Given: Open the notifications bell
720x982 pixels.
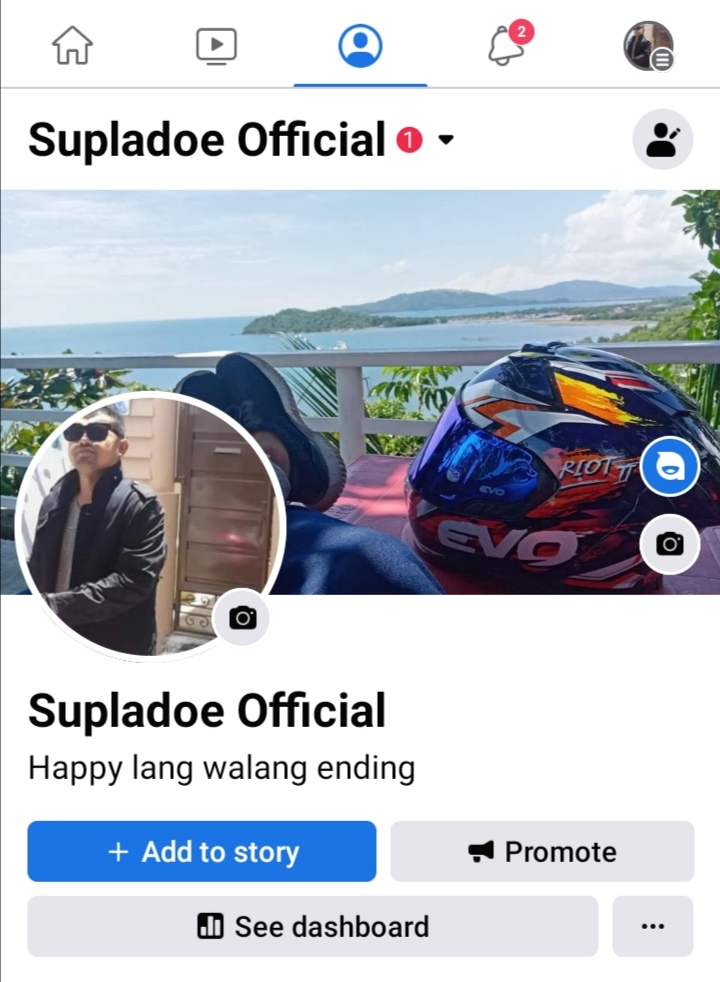Looking at the screenshot, I should (x=506, y=46).
